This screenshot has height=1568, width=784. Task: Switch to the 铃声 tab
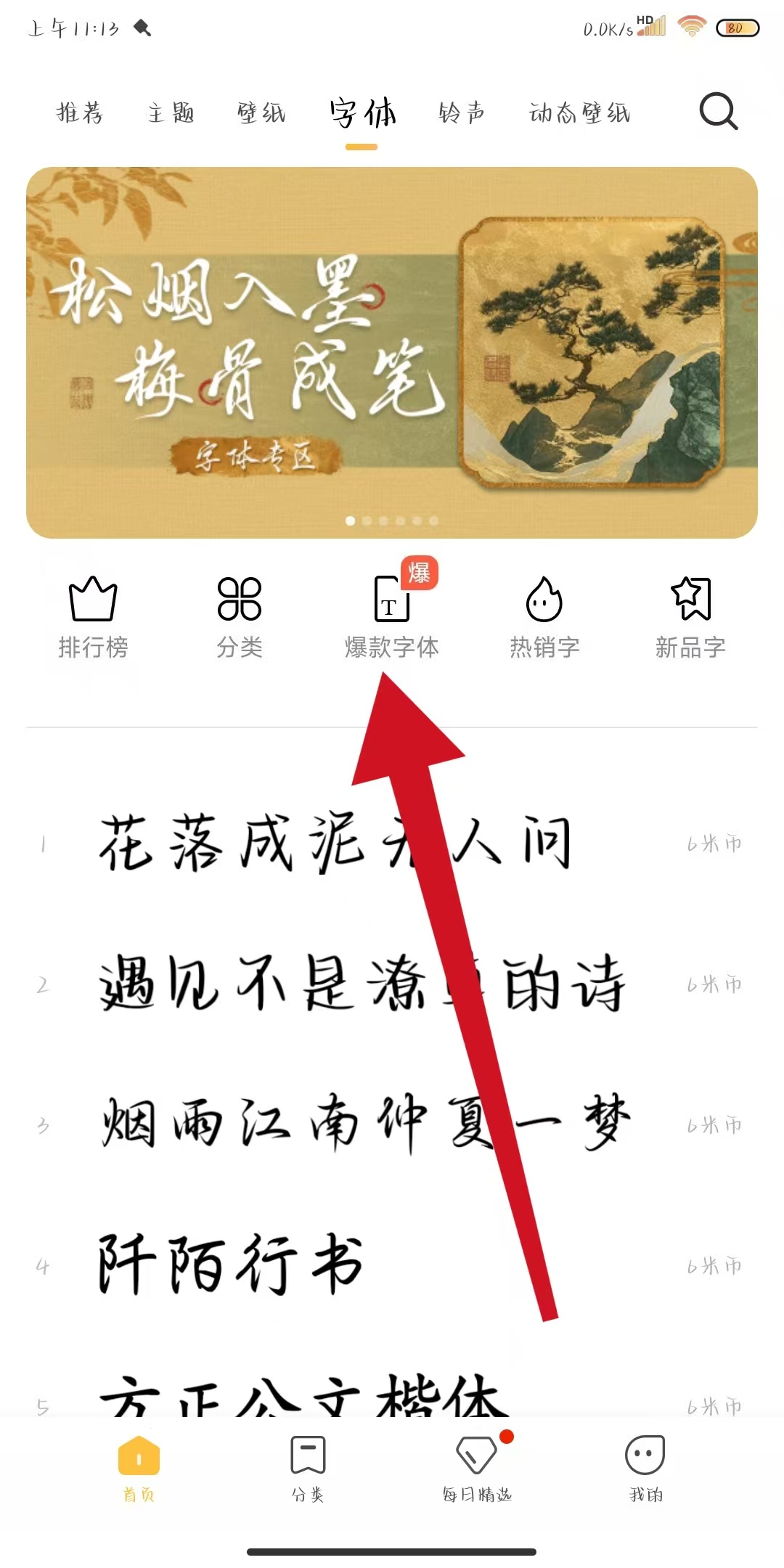(x=462, y=113)
